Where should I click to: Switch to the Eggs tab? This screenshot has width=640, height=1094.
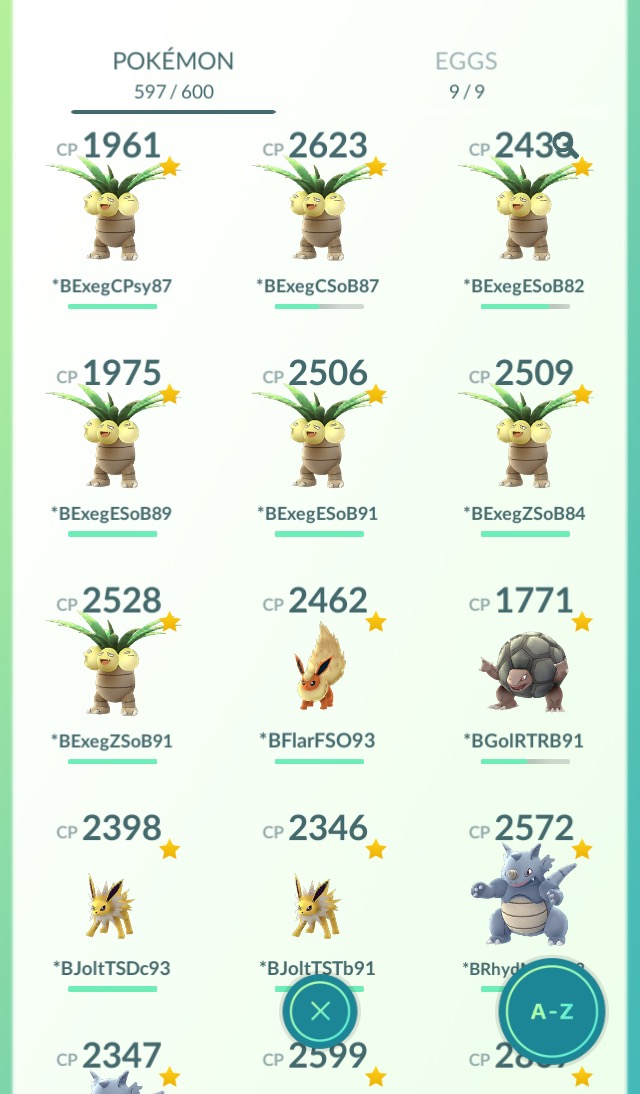[466, 75]
